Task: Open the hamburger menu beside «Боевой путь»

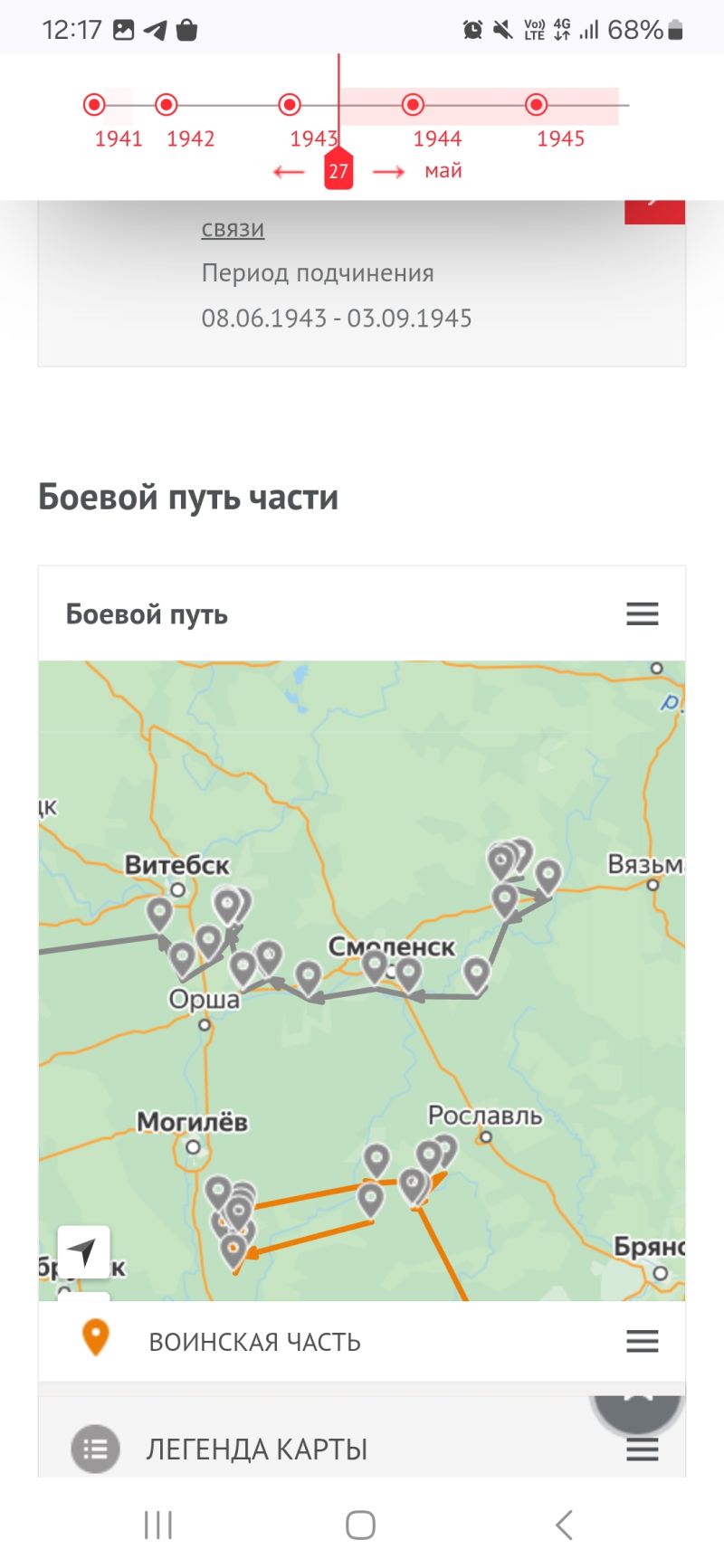Action: coord(643,614)
